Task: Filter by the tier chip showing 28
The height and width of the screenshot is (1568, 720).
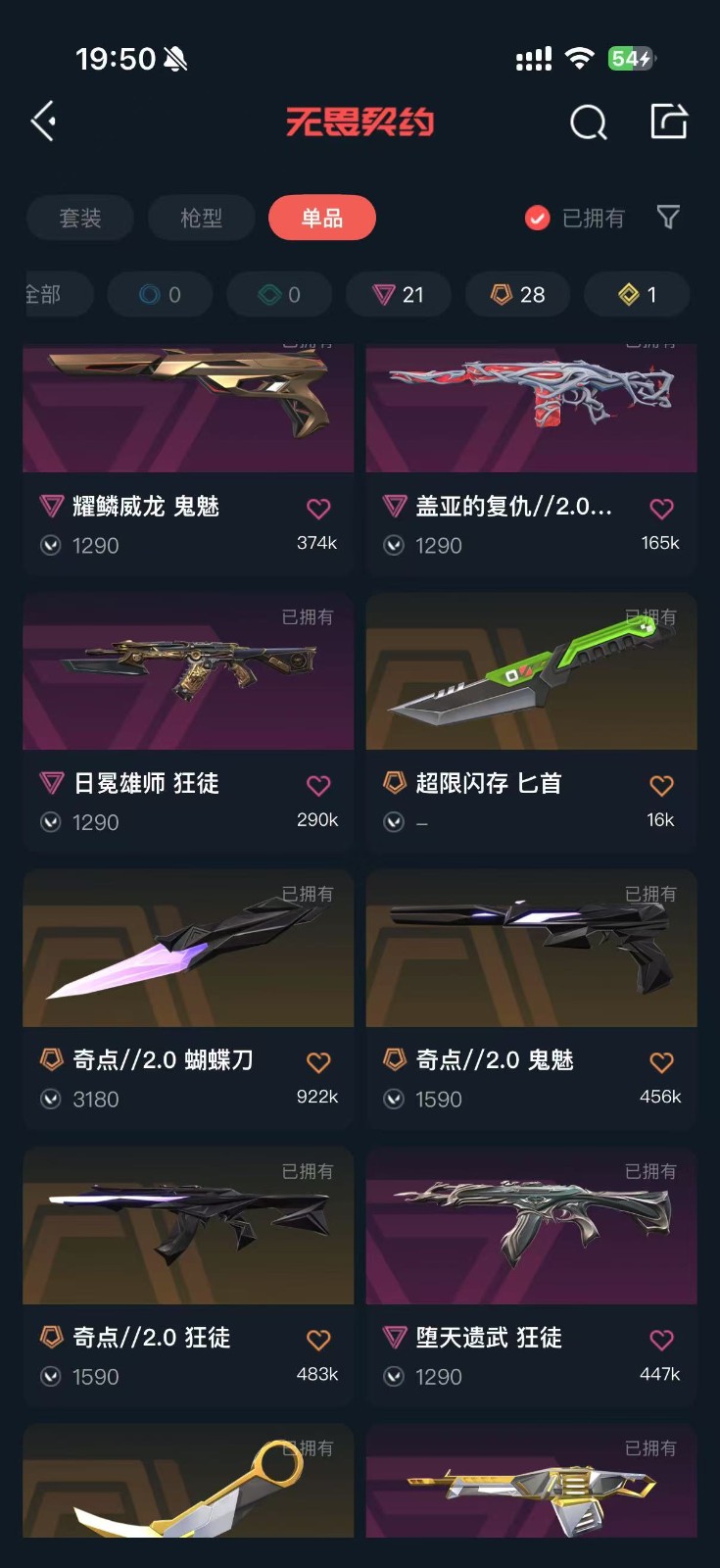Action: 518,294
